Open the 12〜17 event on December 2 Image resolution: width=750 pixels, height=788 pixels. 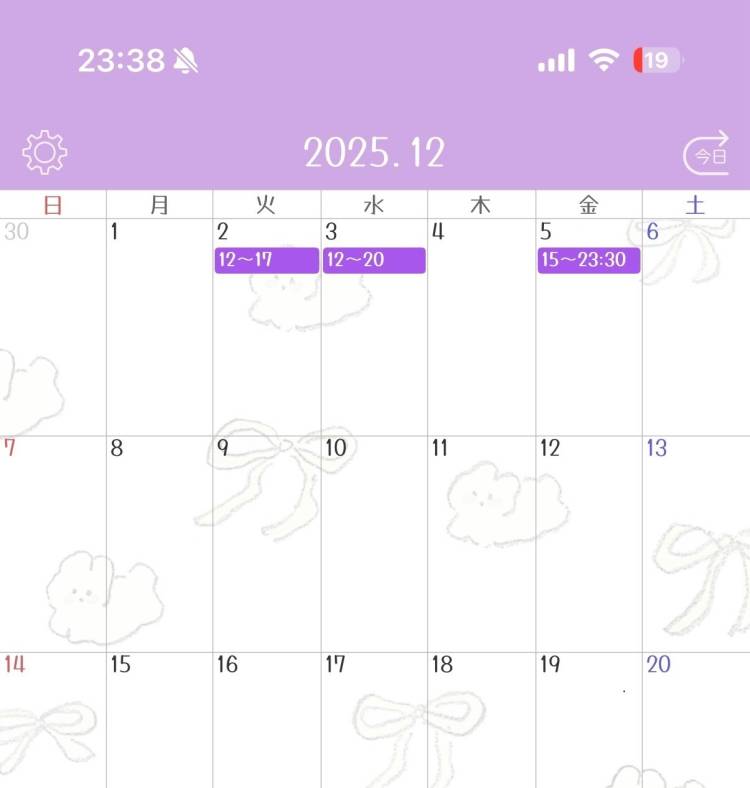266,260
